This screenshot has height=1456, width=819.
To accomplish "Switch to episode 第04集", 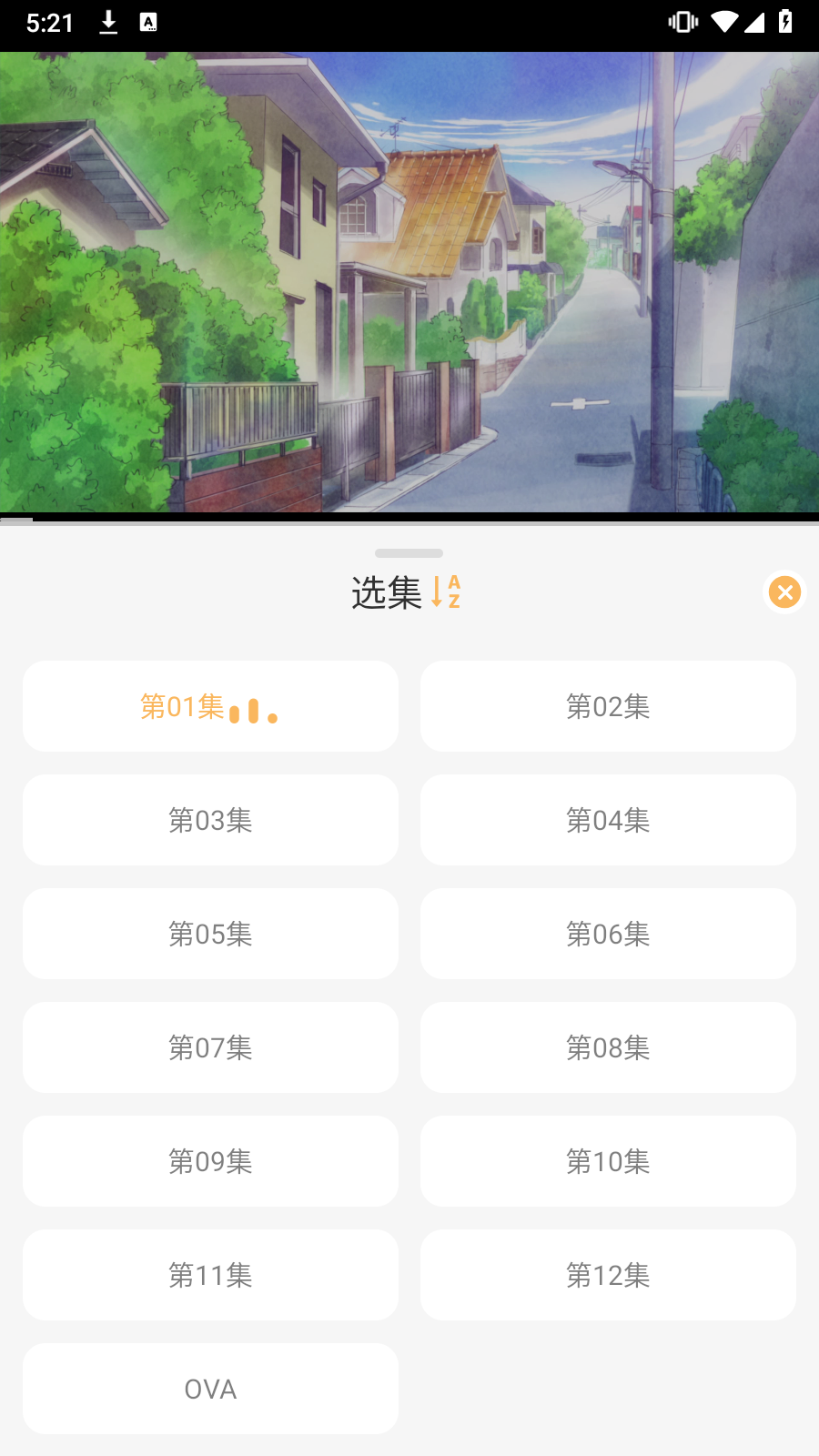I will (x=608, y=820).
